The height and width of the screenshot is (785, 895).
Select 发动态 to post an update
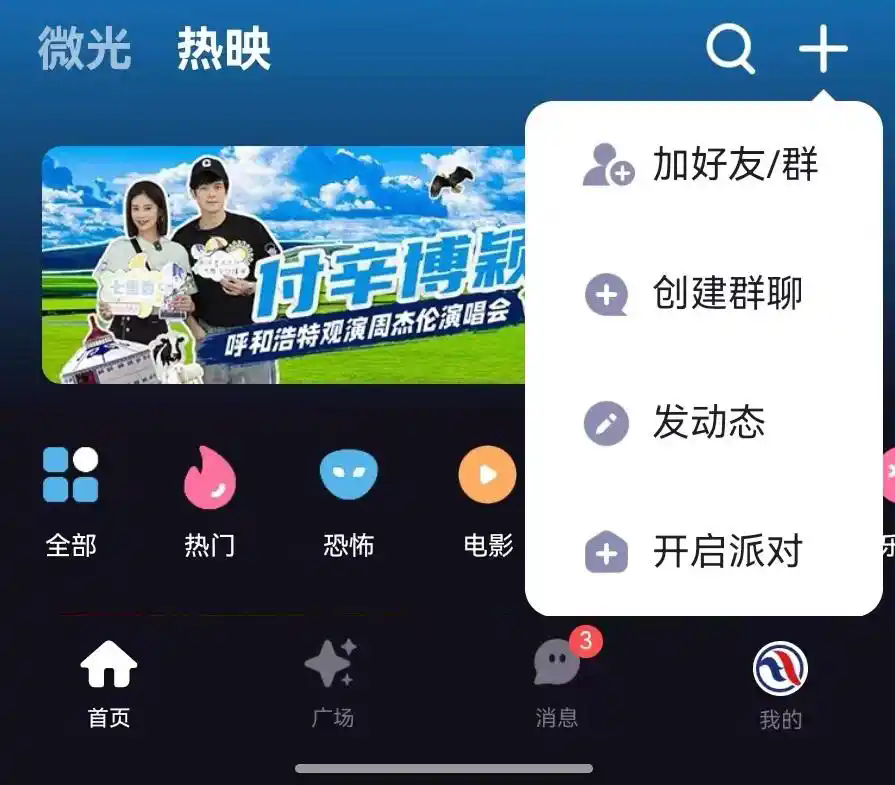click(x=703, y=423)
